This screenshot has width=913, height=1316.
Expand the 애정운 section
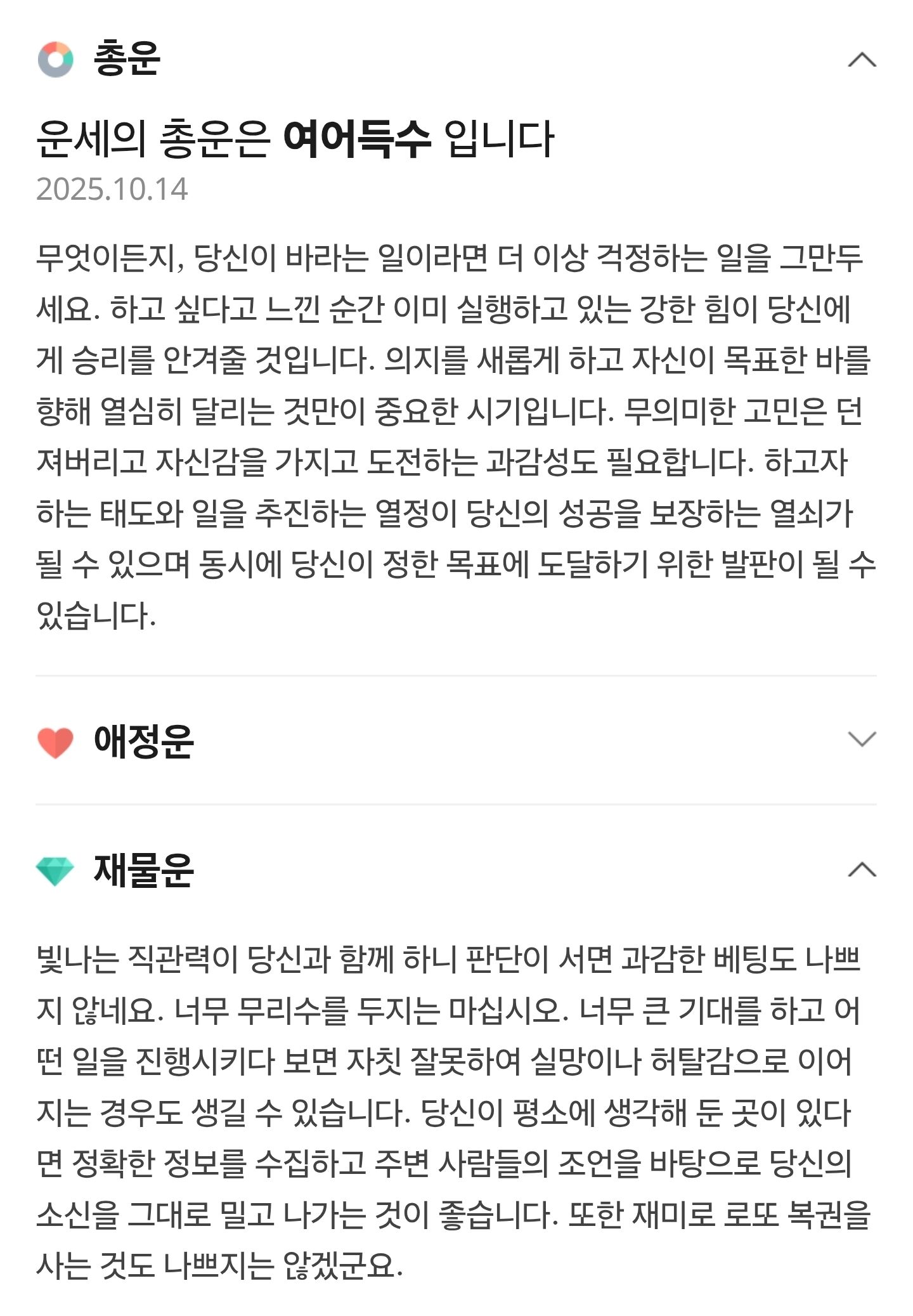tap(862, 739)
